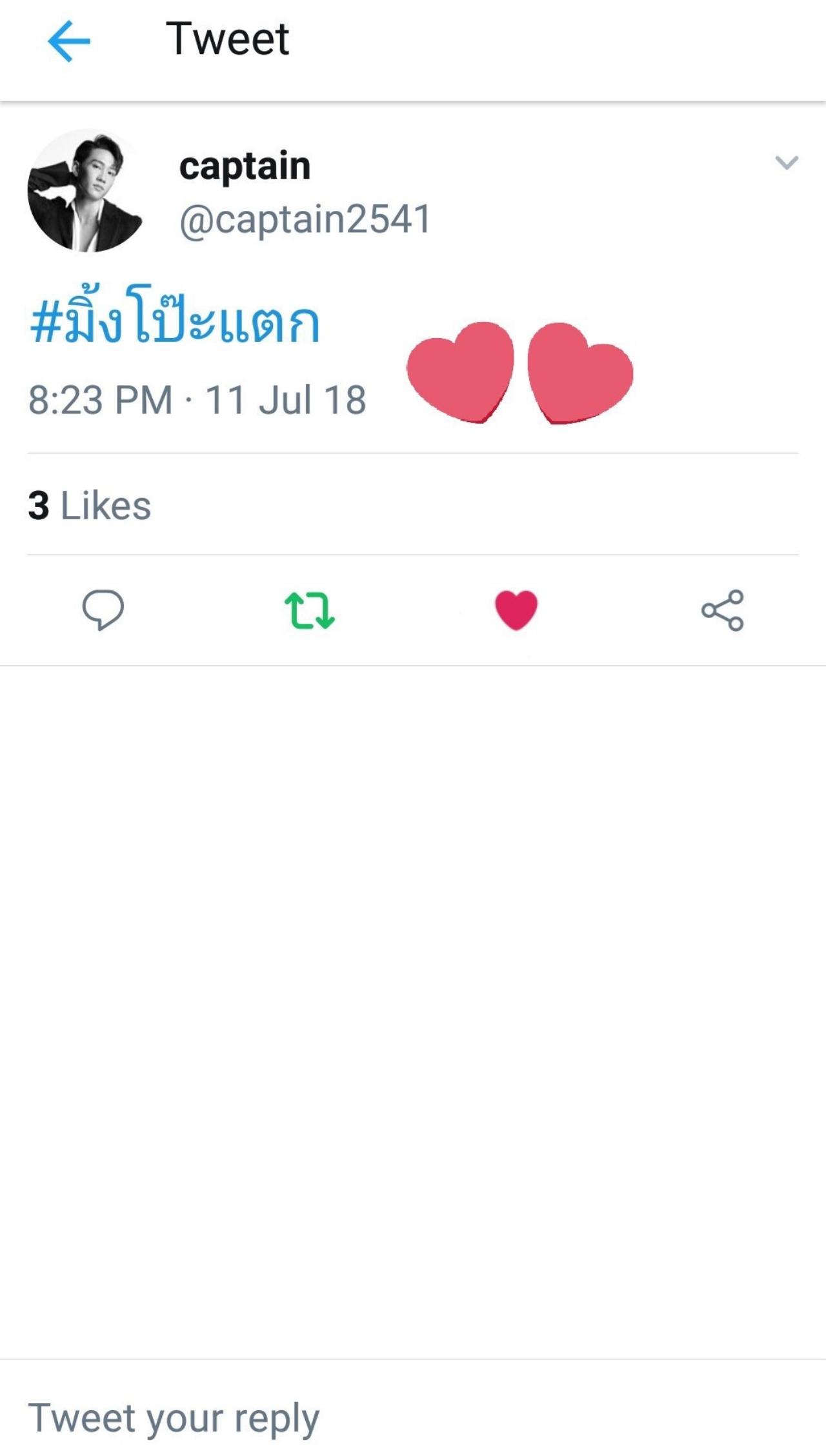
Task: Open captain's profile picture
Action: coord(85,190)
